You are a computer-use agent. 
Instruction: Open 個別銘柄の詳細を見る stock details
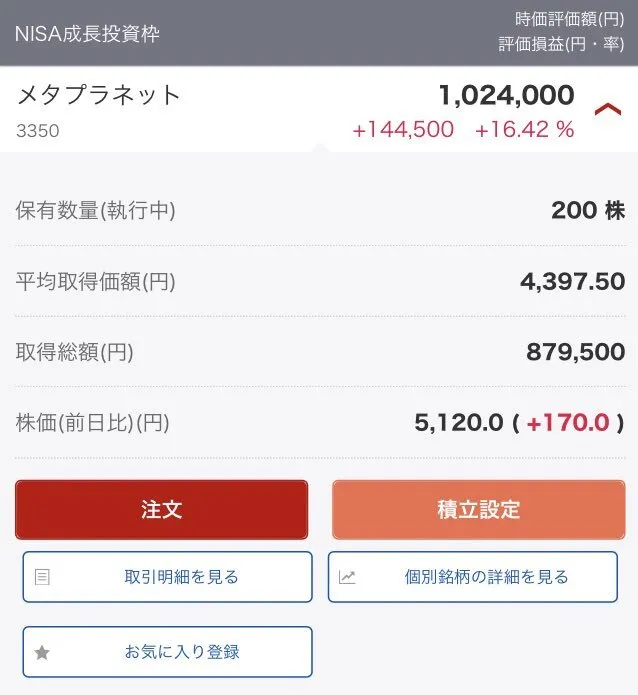(472, 577)
